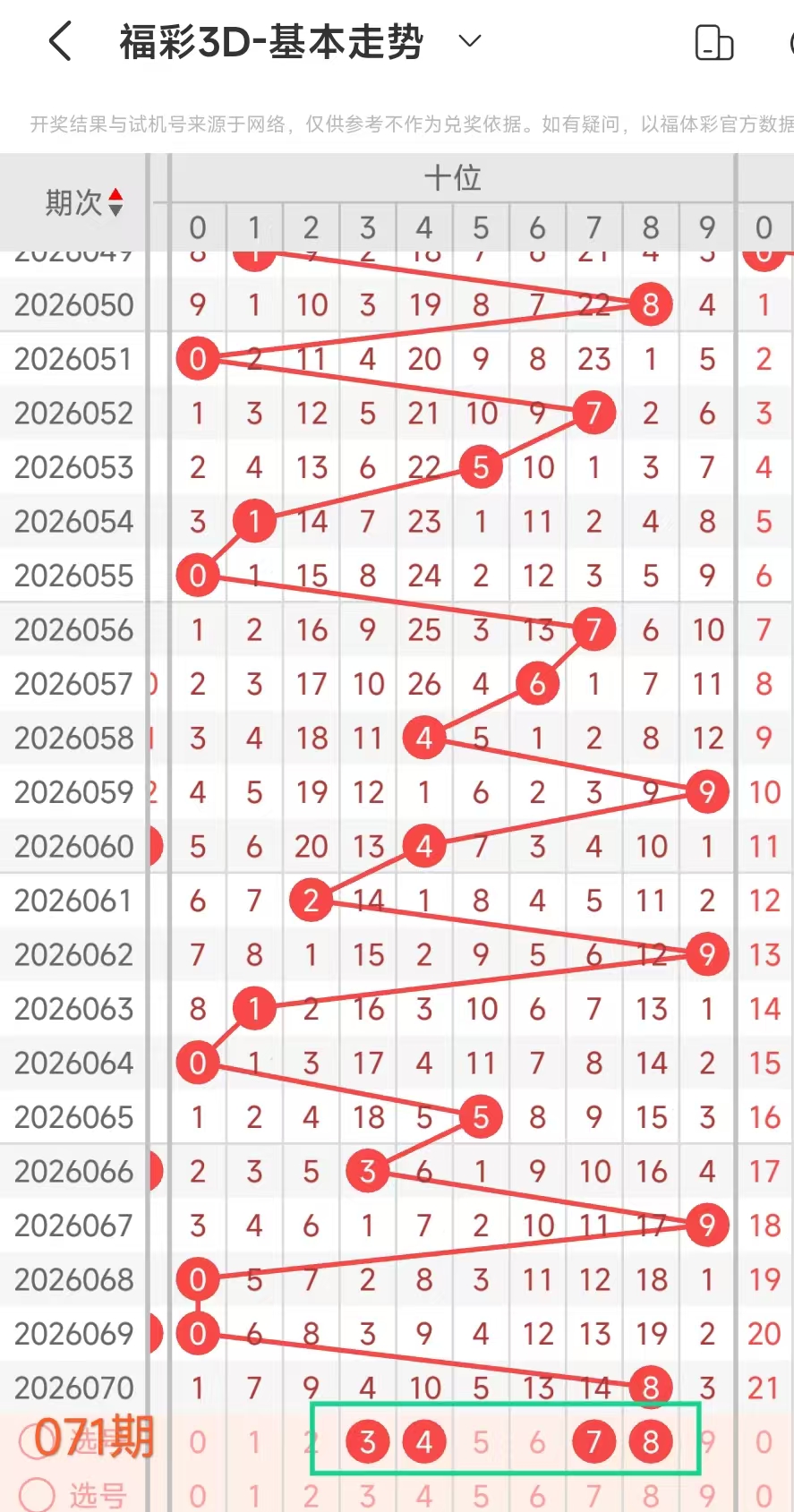The image size is (794, 1512).
Task: Deselect red ball 4 in the first 选号 row
Action: [424, 1442]
